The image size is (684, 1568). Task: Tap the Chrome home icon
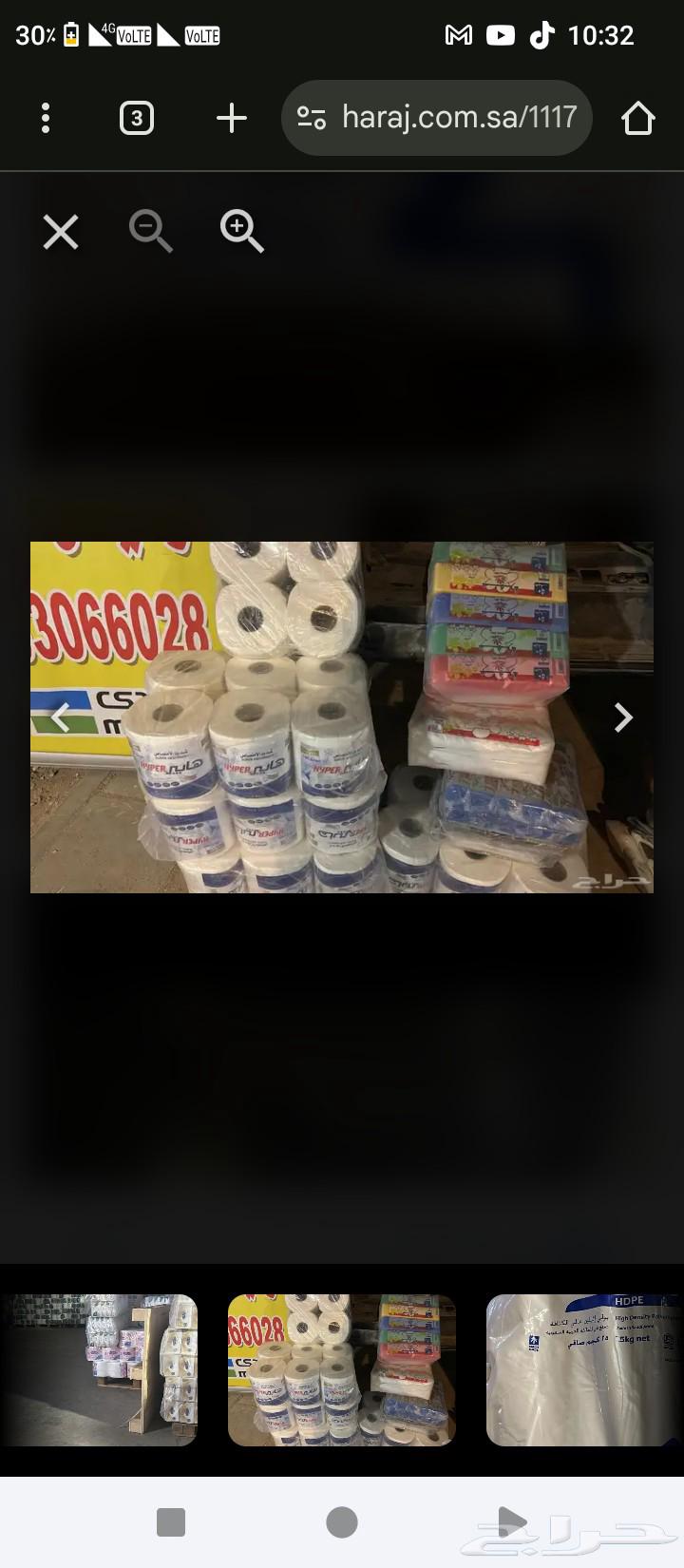coord(639,118)
